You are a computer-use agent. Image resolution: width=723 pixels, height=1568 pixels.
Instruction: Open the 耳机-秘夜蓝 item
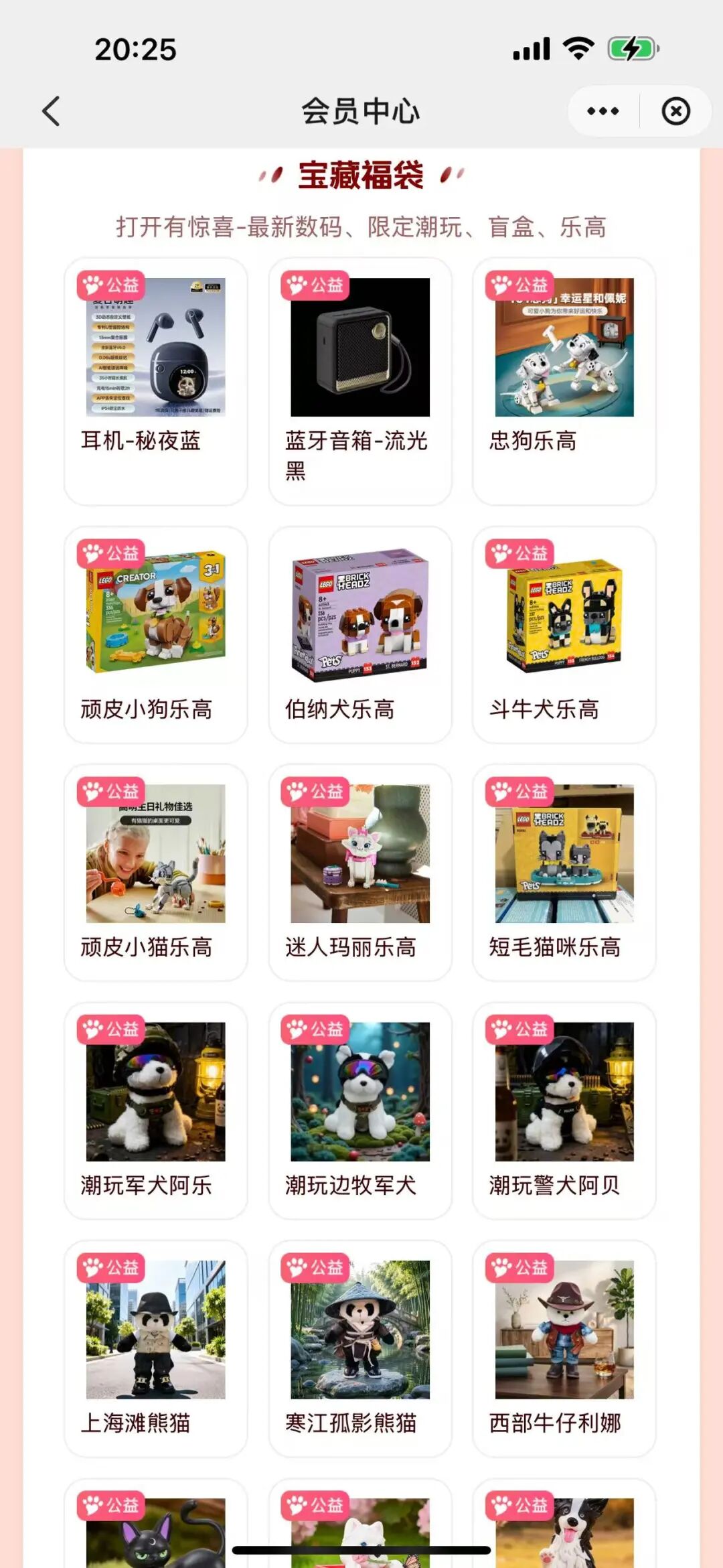(155, 380)
